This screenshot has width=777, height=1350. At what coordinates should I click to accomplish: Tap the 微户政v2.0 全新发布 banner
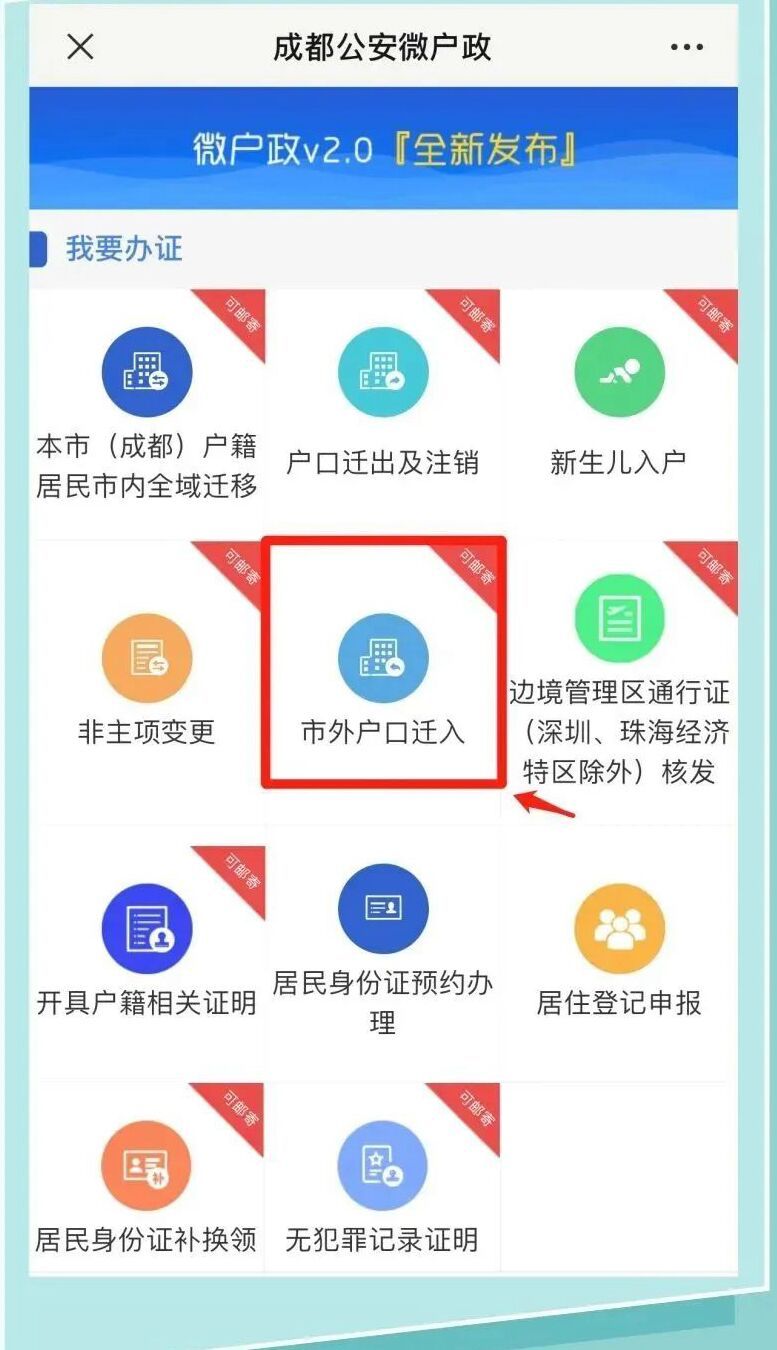tap(383, 148)
